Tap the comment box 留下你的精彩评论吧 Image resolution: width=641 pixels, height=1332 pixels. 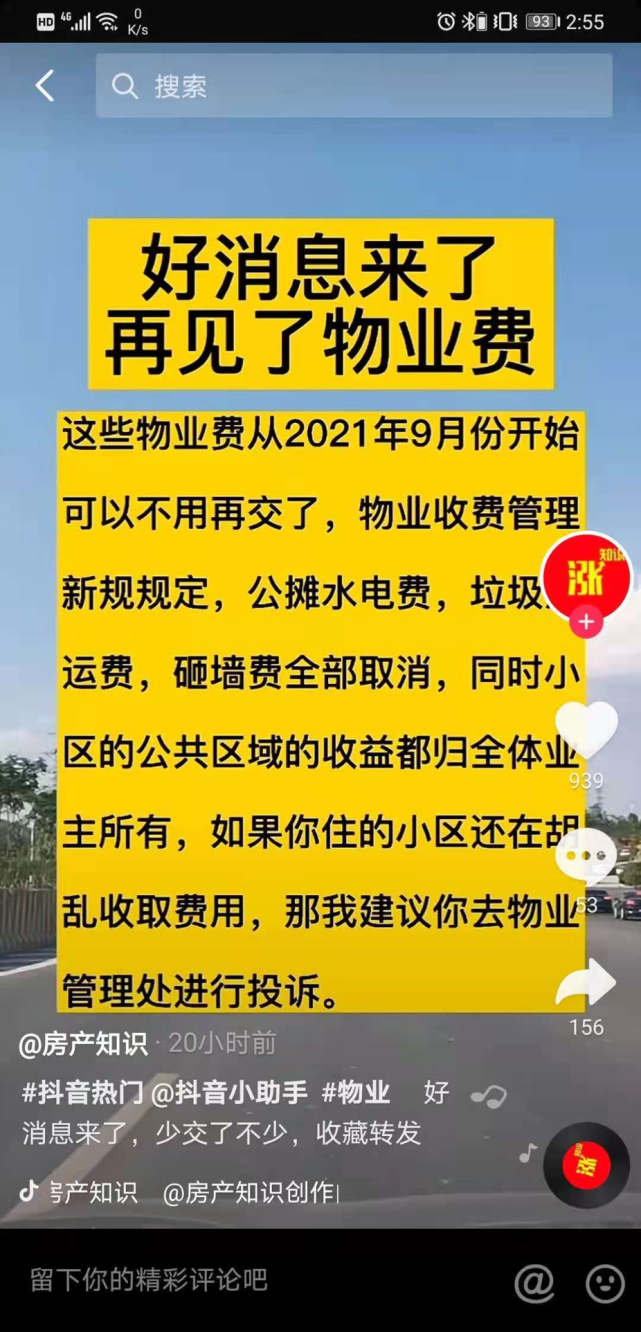coord(148,1280)
